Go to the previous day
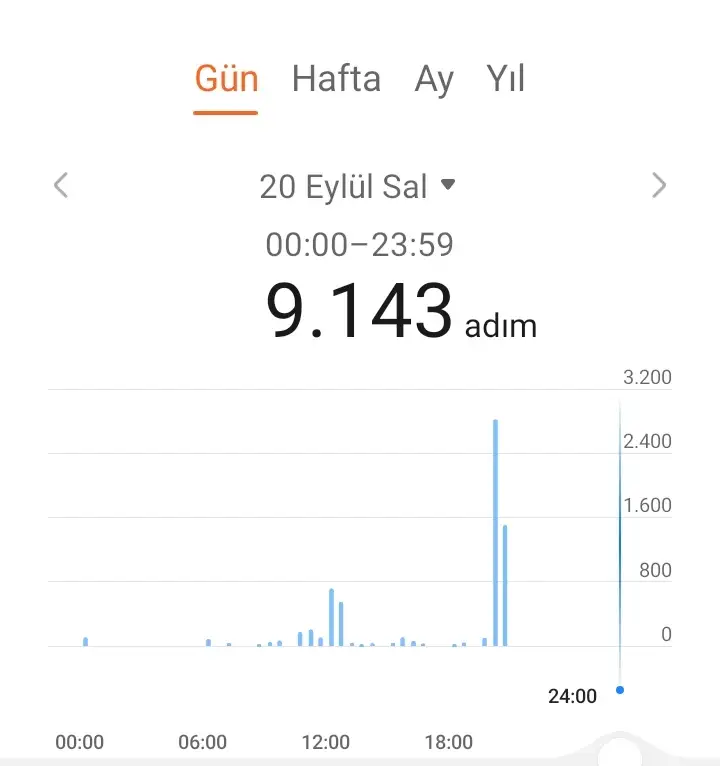The height and width of the screenshot is (766, 720). point(62,186)
